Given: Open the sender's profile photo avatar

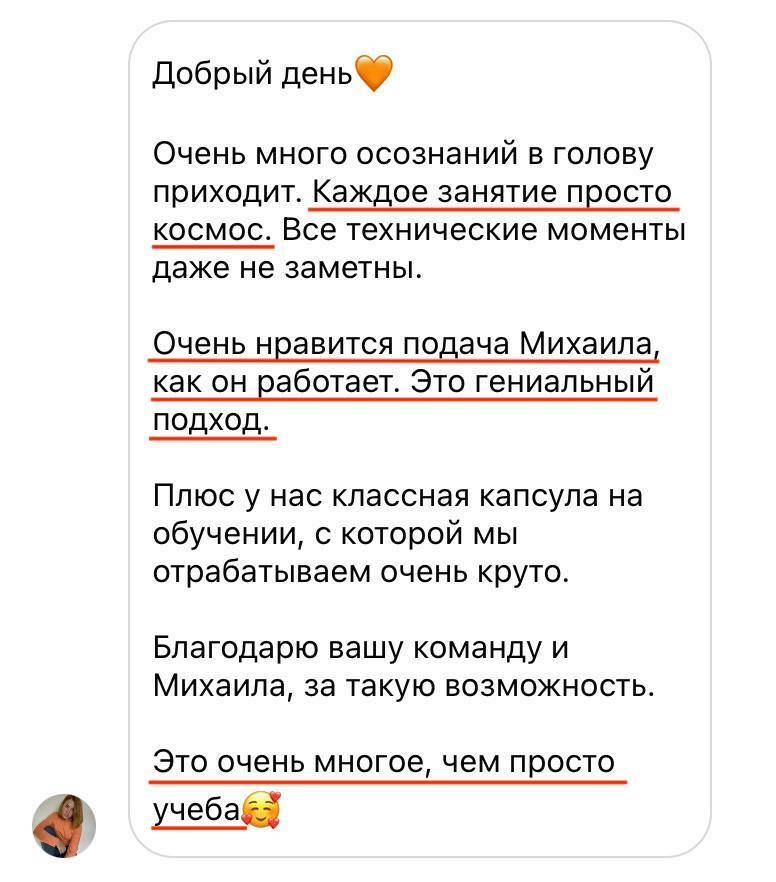Looking at the screenshot, I should pyautogui.click(x=64, y=826).
